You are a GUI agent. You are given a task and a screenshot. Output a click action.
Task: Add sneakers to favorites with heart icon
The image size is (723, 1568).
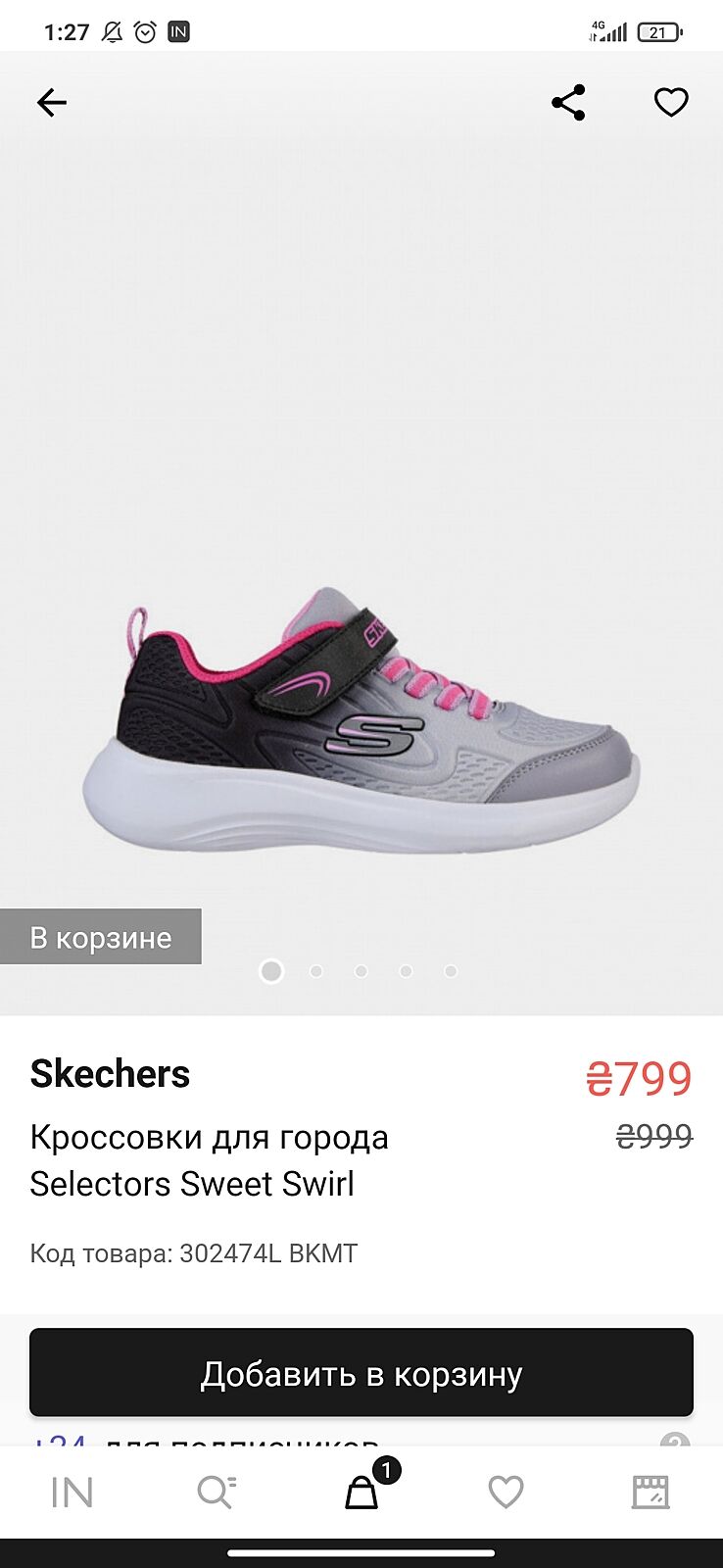tap(671, 103)
